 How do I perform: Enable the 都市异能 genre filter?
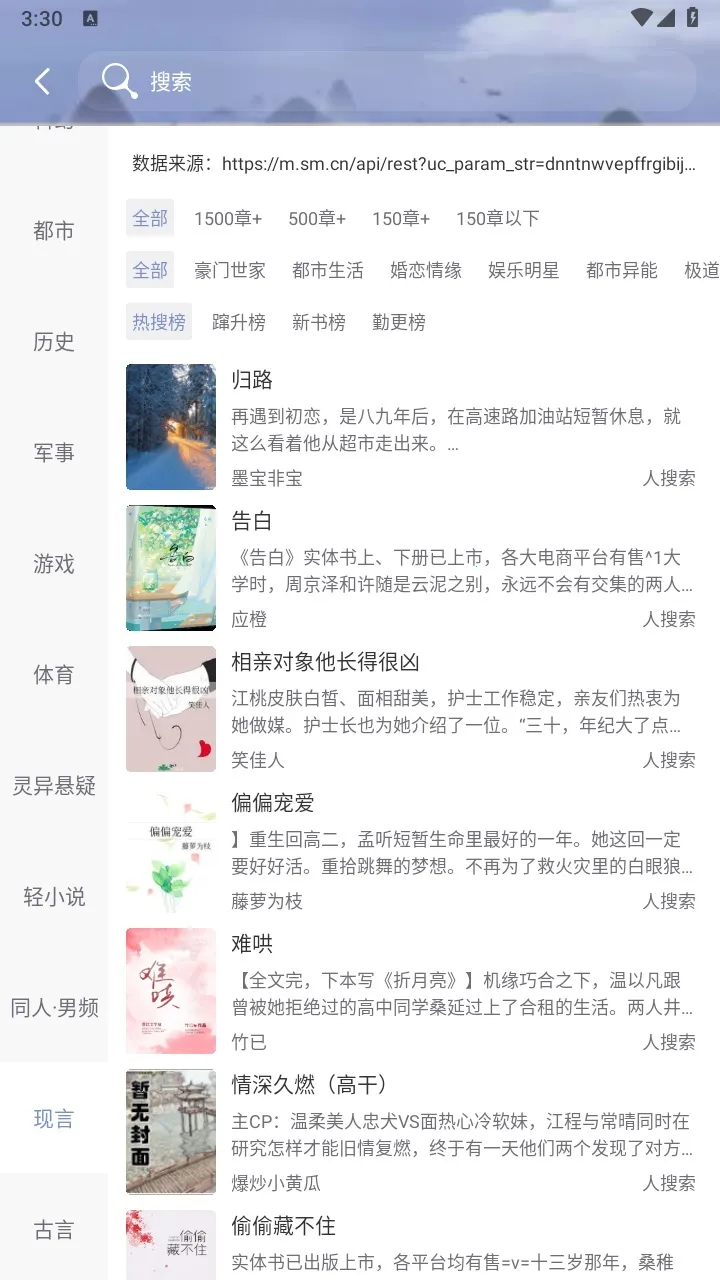621,269
